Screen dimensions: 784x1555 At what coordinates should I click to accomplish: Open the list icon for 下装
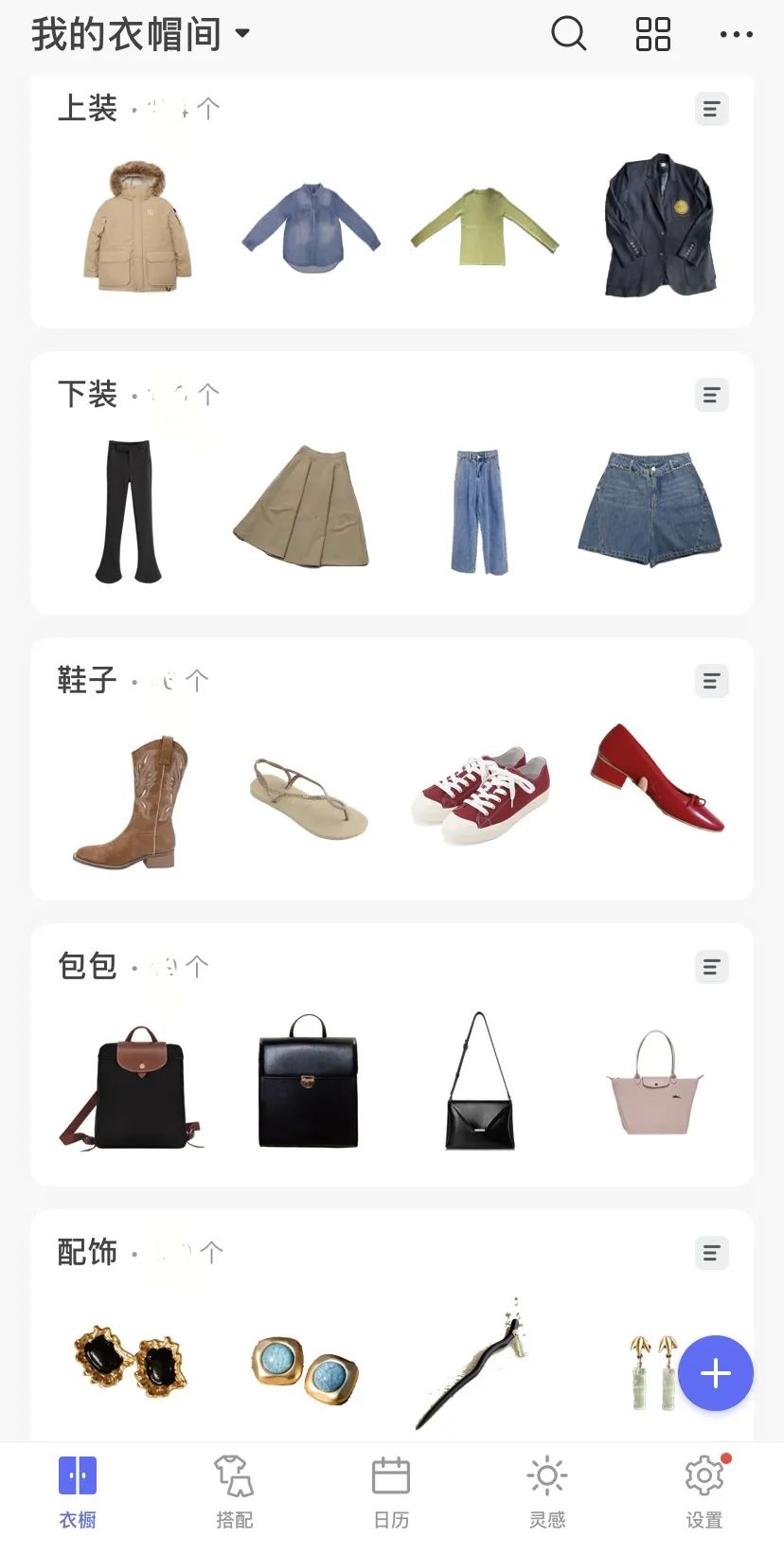711,395
